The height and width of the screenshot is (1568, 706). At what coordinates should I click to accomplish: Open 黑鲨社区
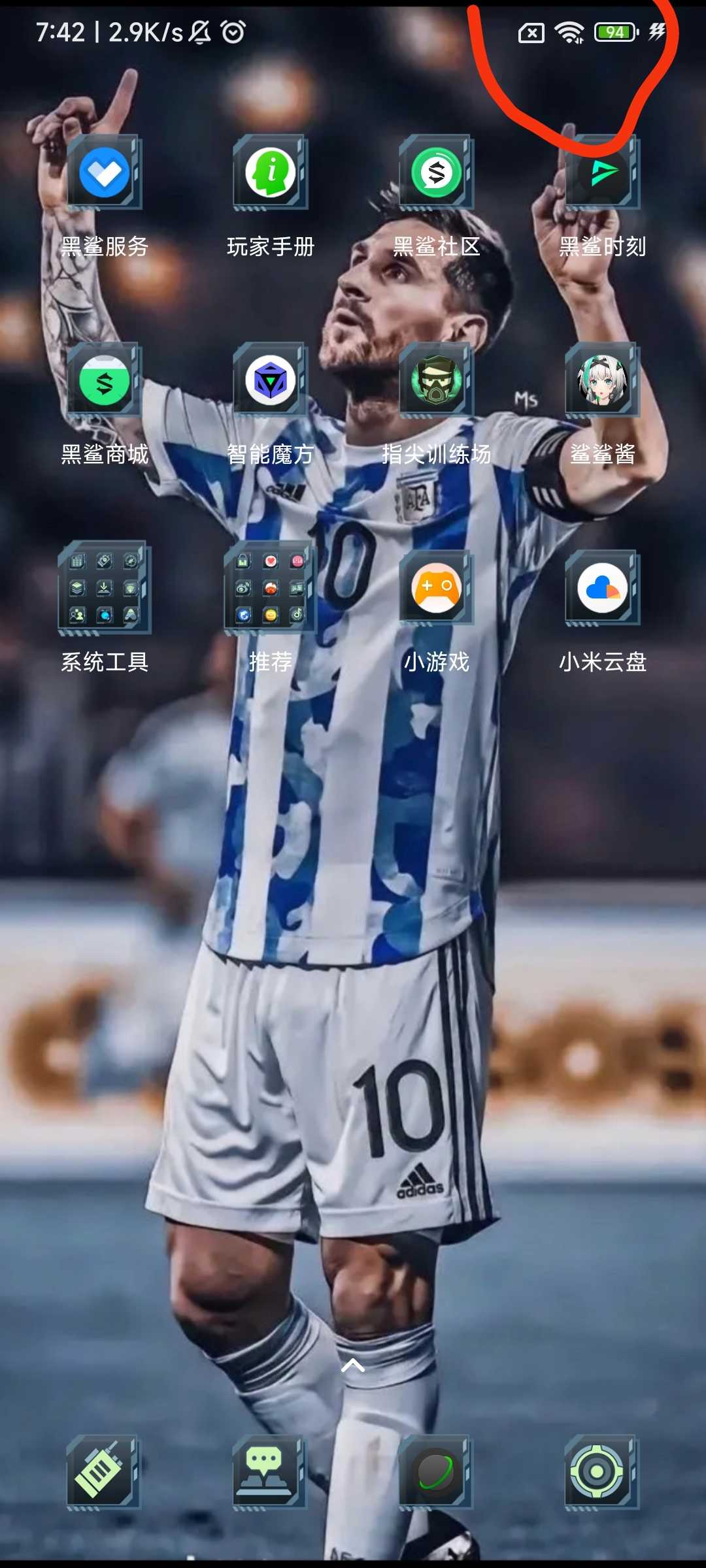pyautogui.click(x=437, y=173)
